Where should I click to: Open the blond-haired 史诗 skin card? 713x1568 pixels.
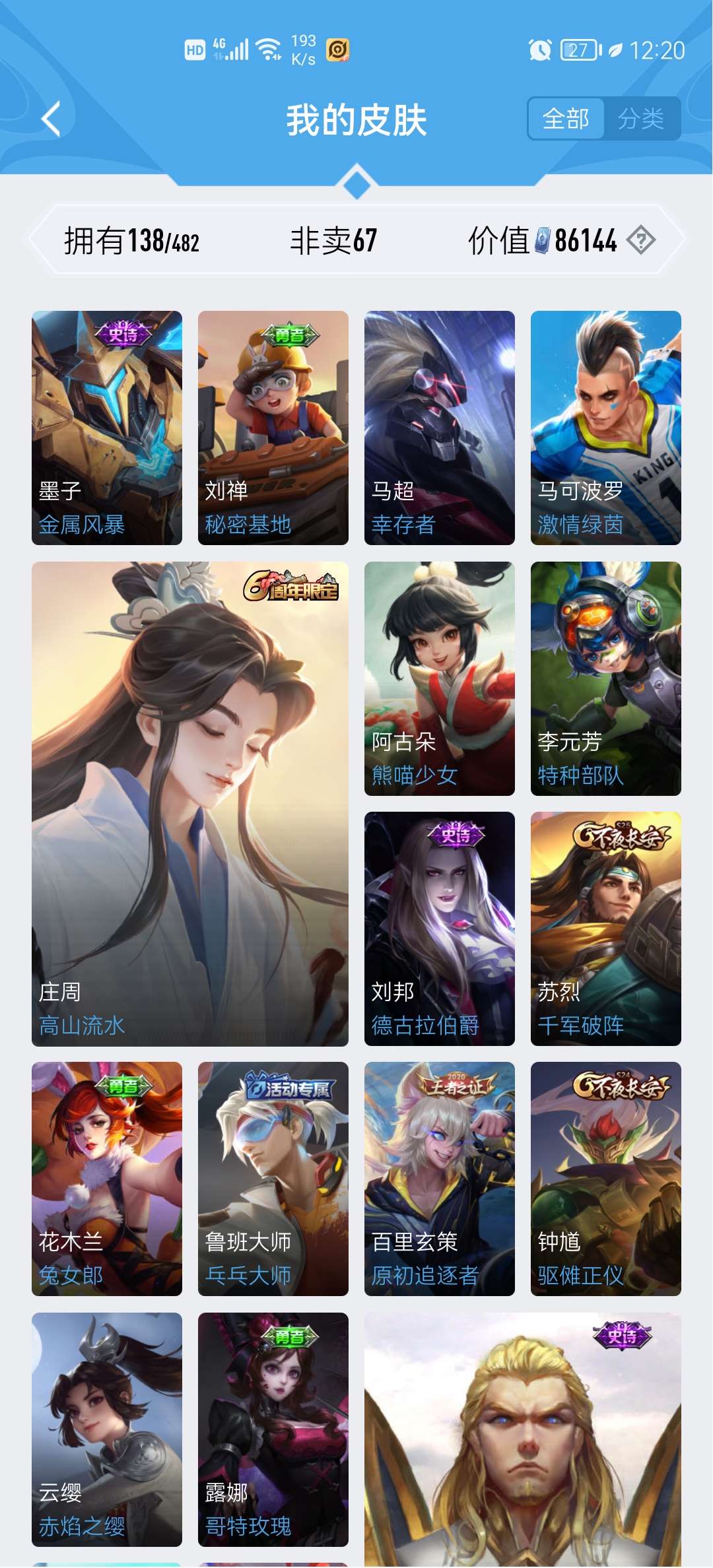(523, 1440)
